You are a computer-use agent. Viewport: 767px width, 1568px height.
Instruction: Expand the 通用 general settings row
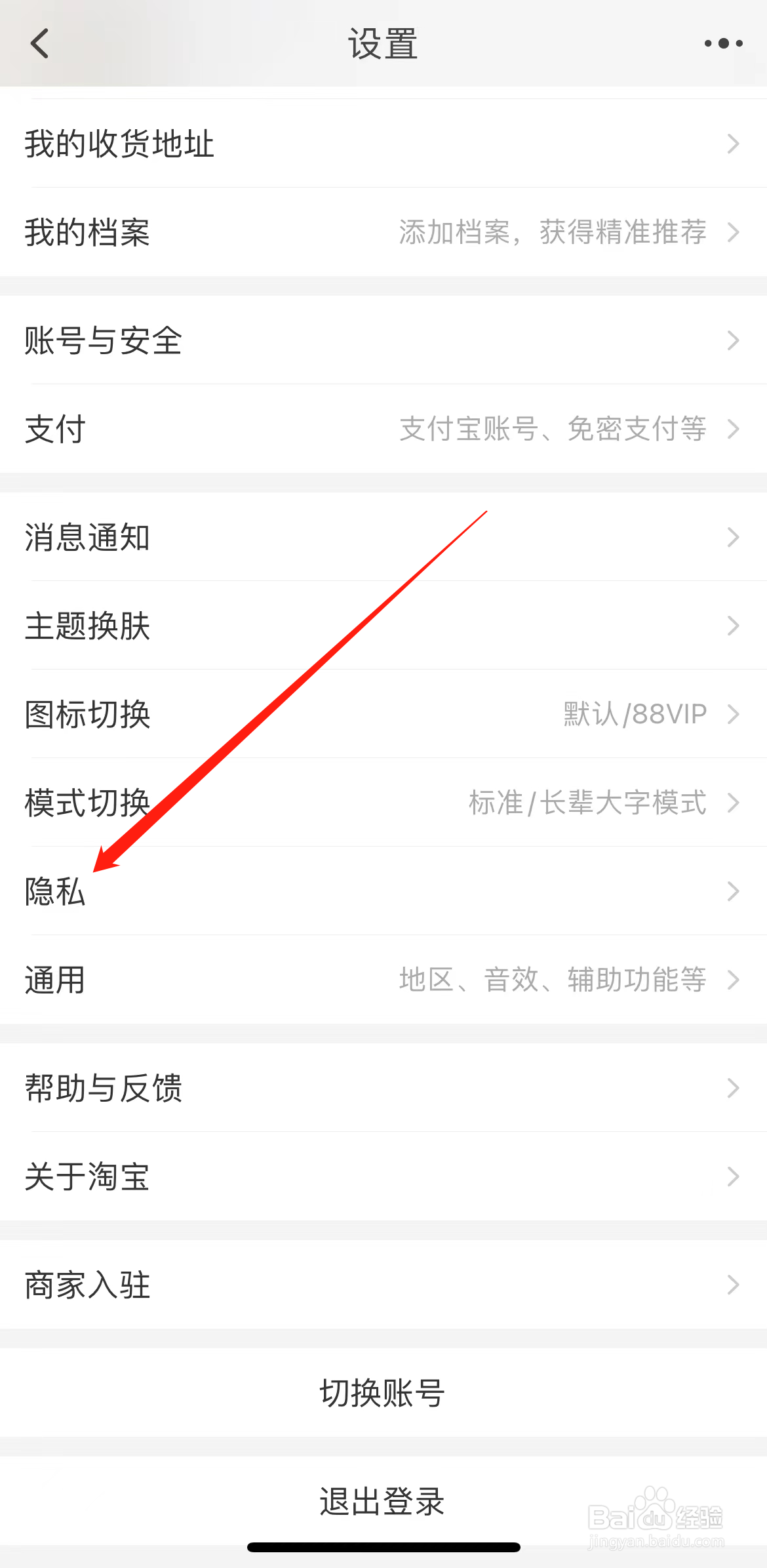point(383,980)
